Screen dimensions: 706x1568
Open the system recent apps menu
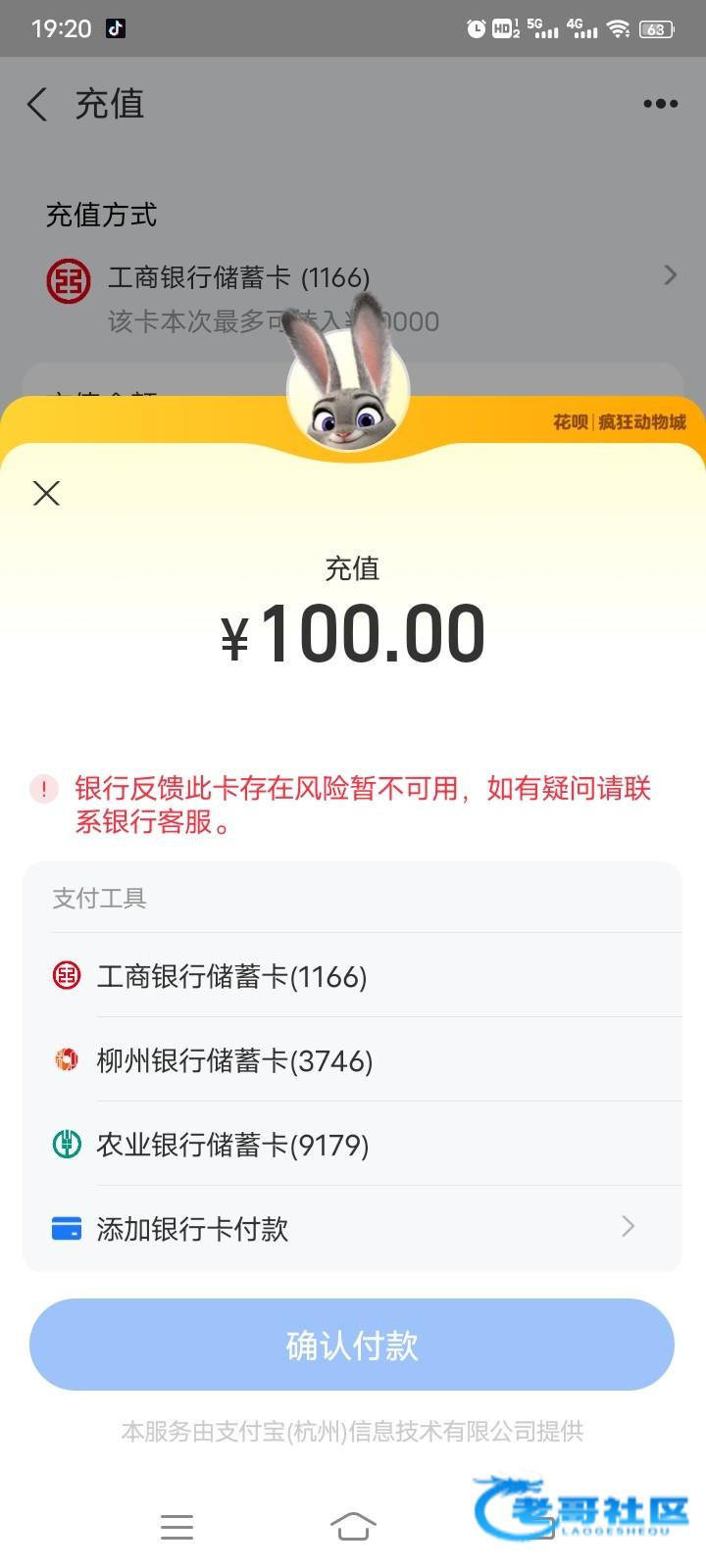176,1527
